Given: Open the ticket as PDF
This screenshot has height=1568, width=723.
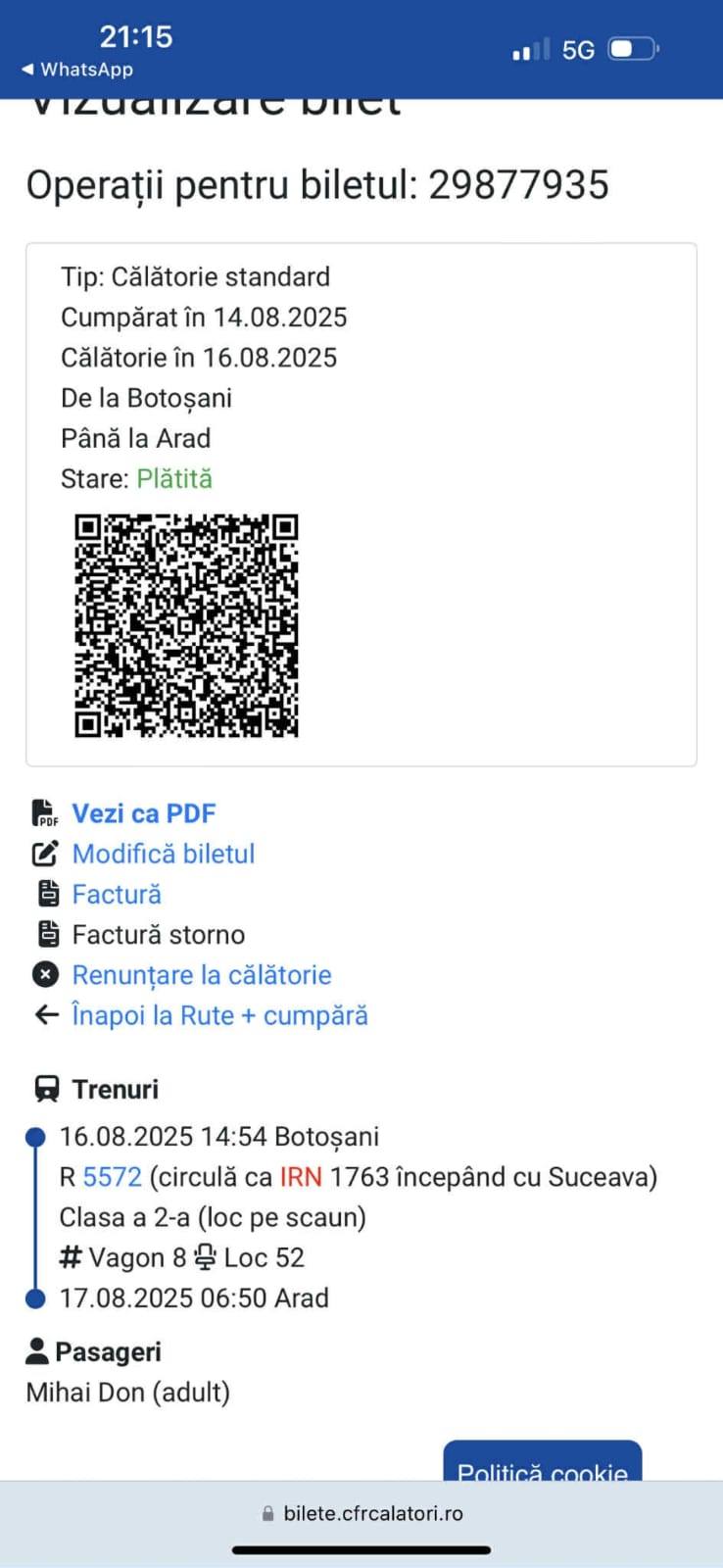Looking at the screenshot, I should click(143, 813).
